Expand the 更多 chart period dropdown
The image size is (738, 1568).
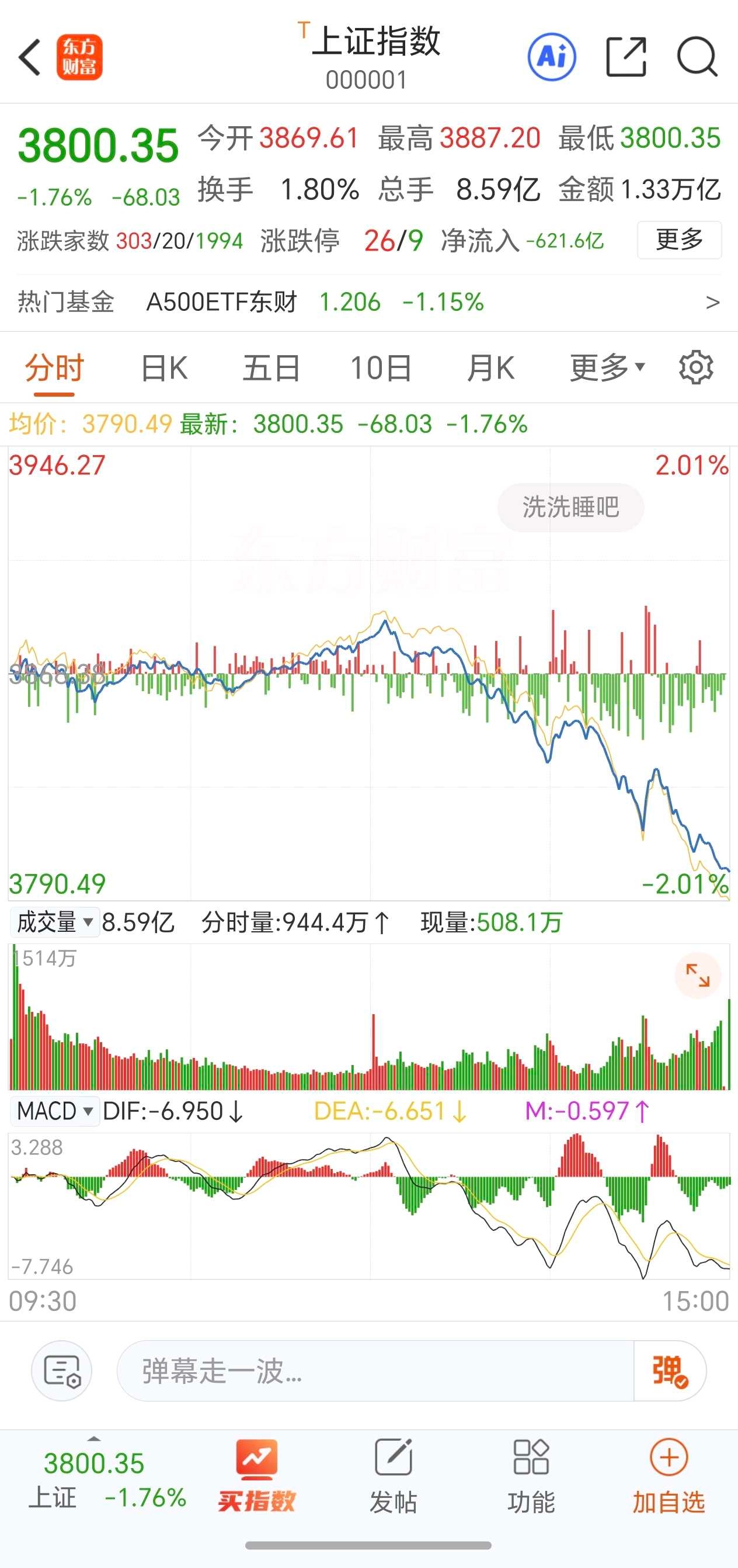pos(607,368)
